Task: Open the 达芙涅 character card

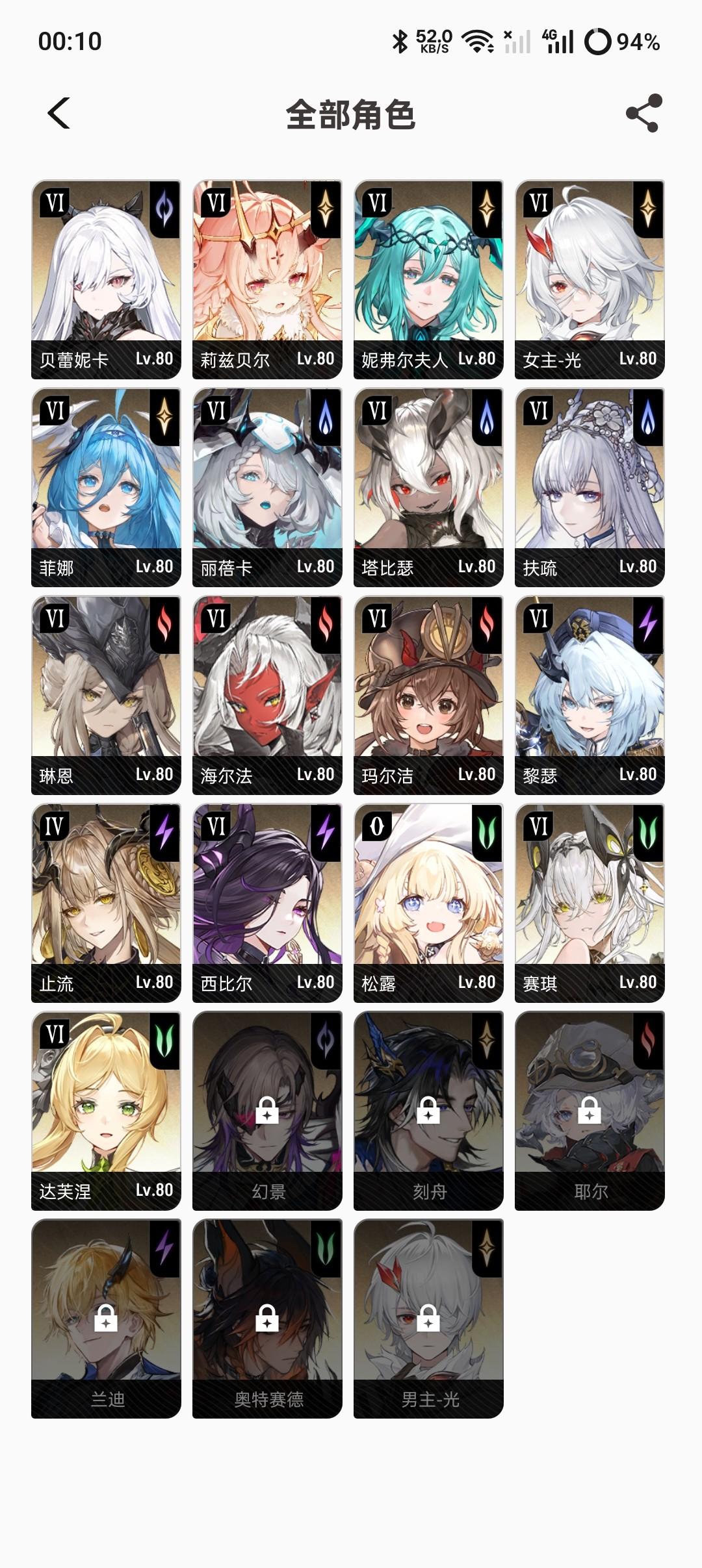Action: 106,1111
